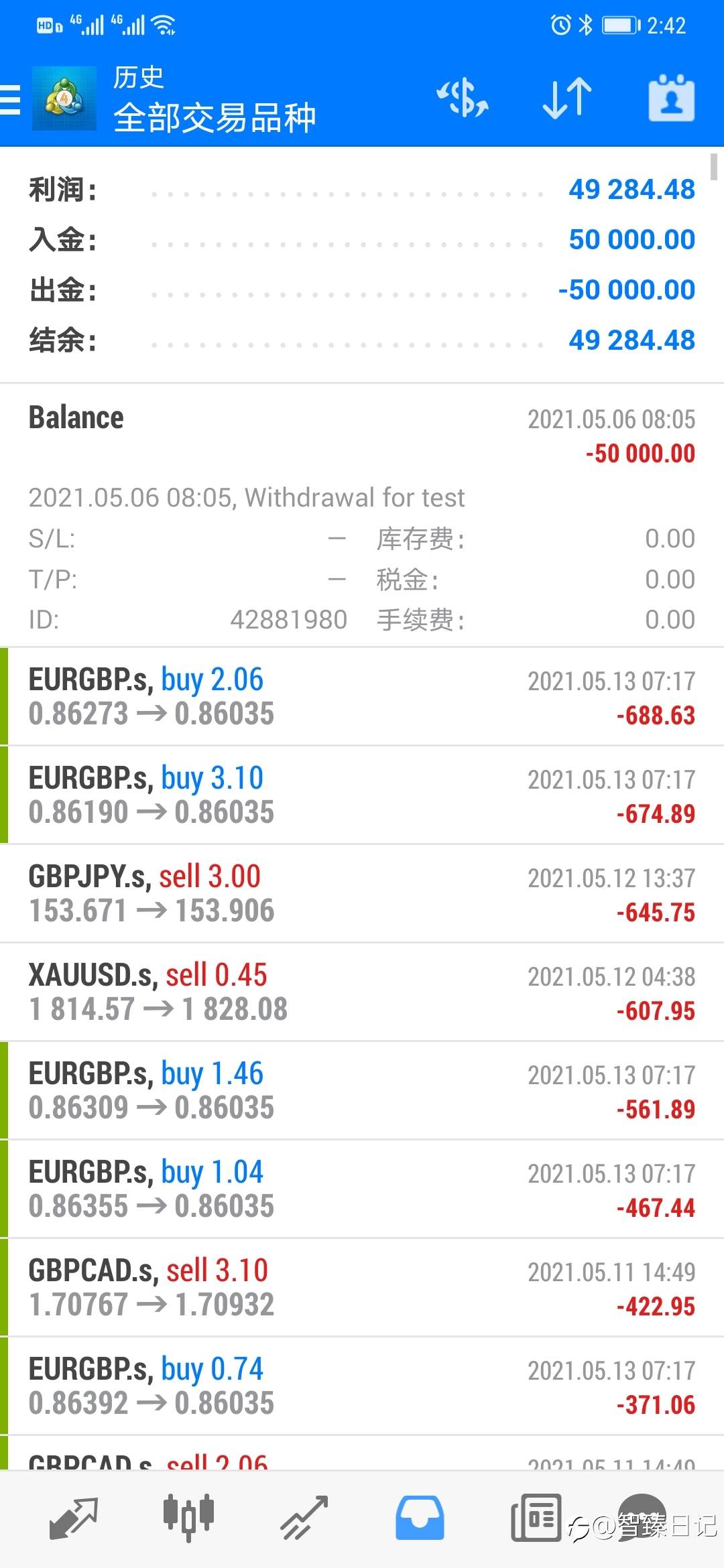Image resolution: width=724 pixels, height=1568 pixels.
Task: Switch to the Quotes tab
Action: pyautogui.click(x=73, y=1518)
